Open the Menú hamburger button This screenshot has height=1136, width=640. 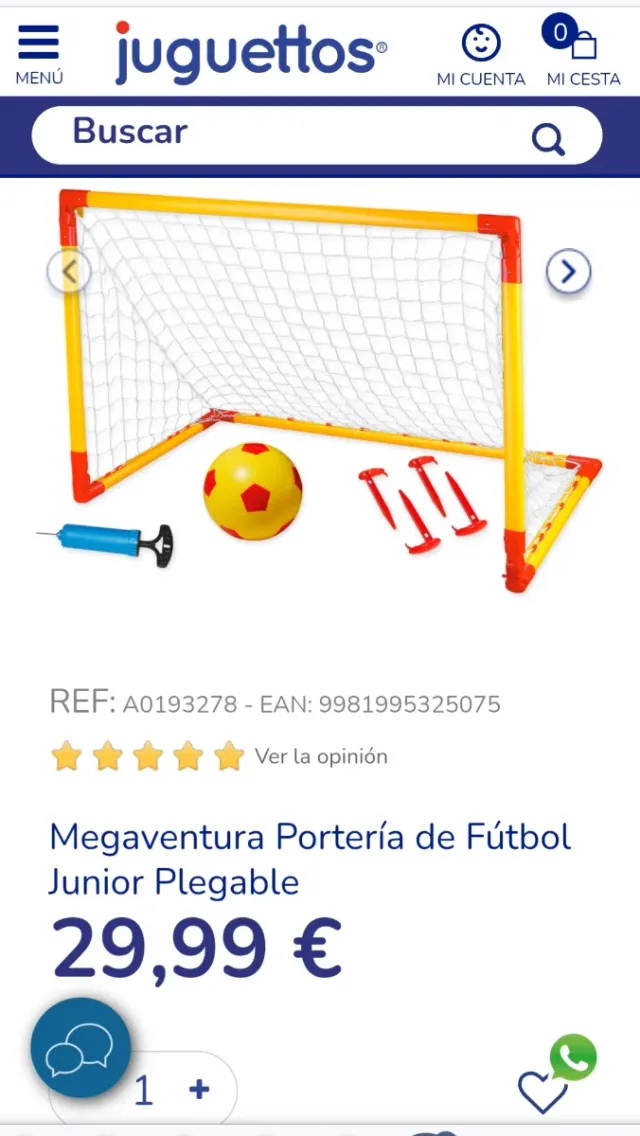coord(39,53)
